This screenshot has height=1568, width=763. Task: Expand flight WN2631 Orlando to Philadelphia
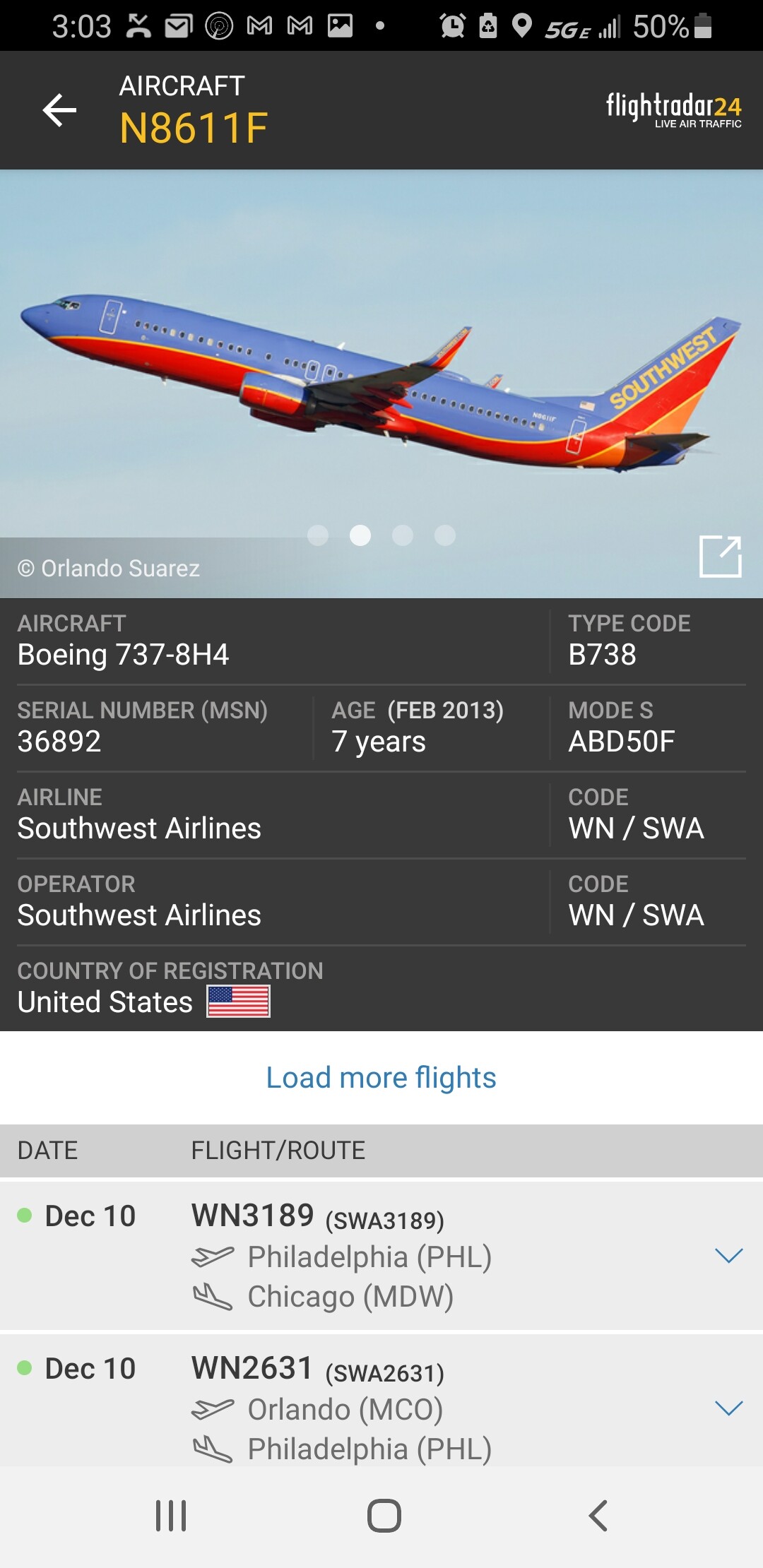pyautogui.click(x=728, y=1408)
